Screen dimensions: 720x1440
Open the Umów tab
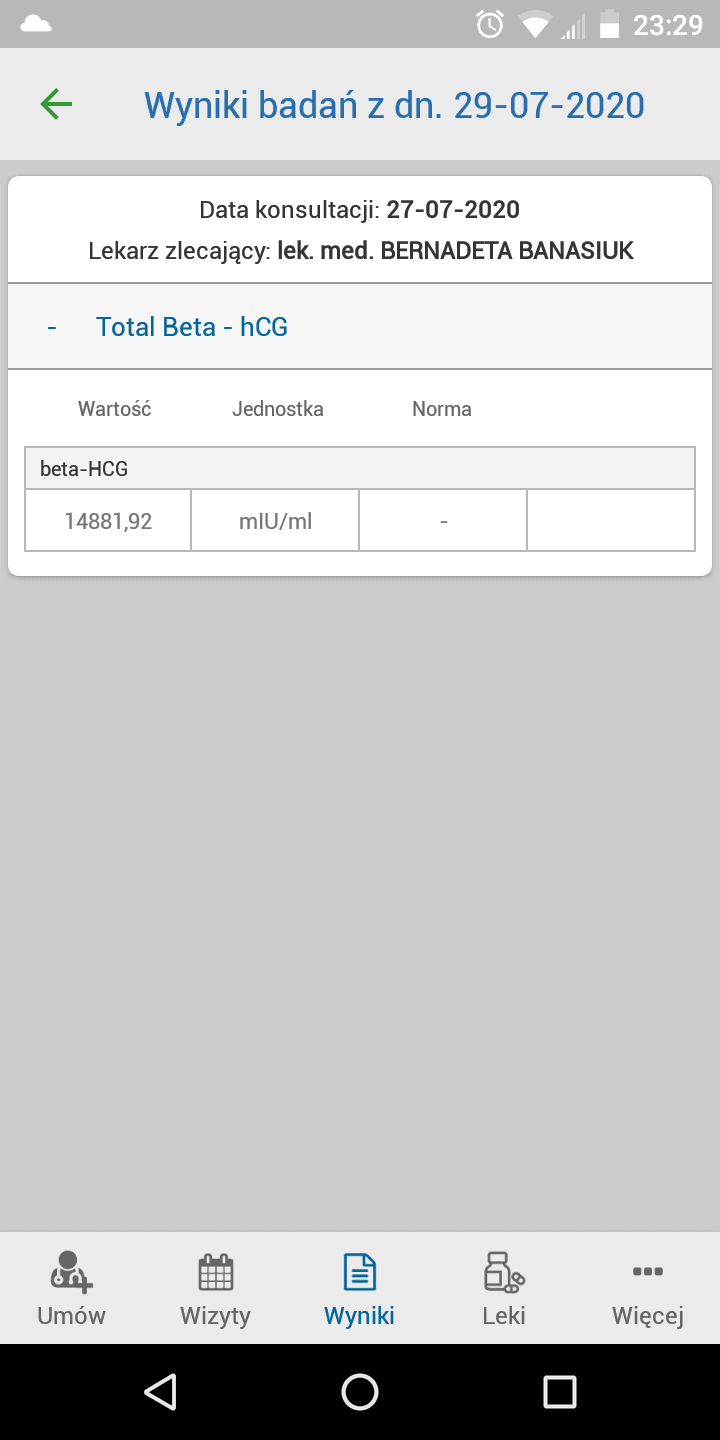[x=71, y=1288]
